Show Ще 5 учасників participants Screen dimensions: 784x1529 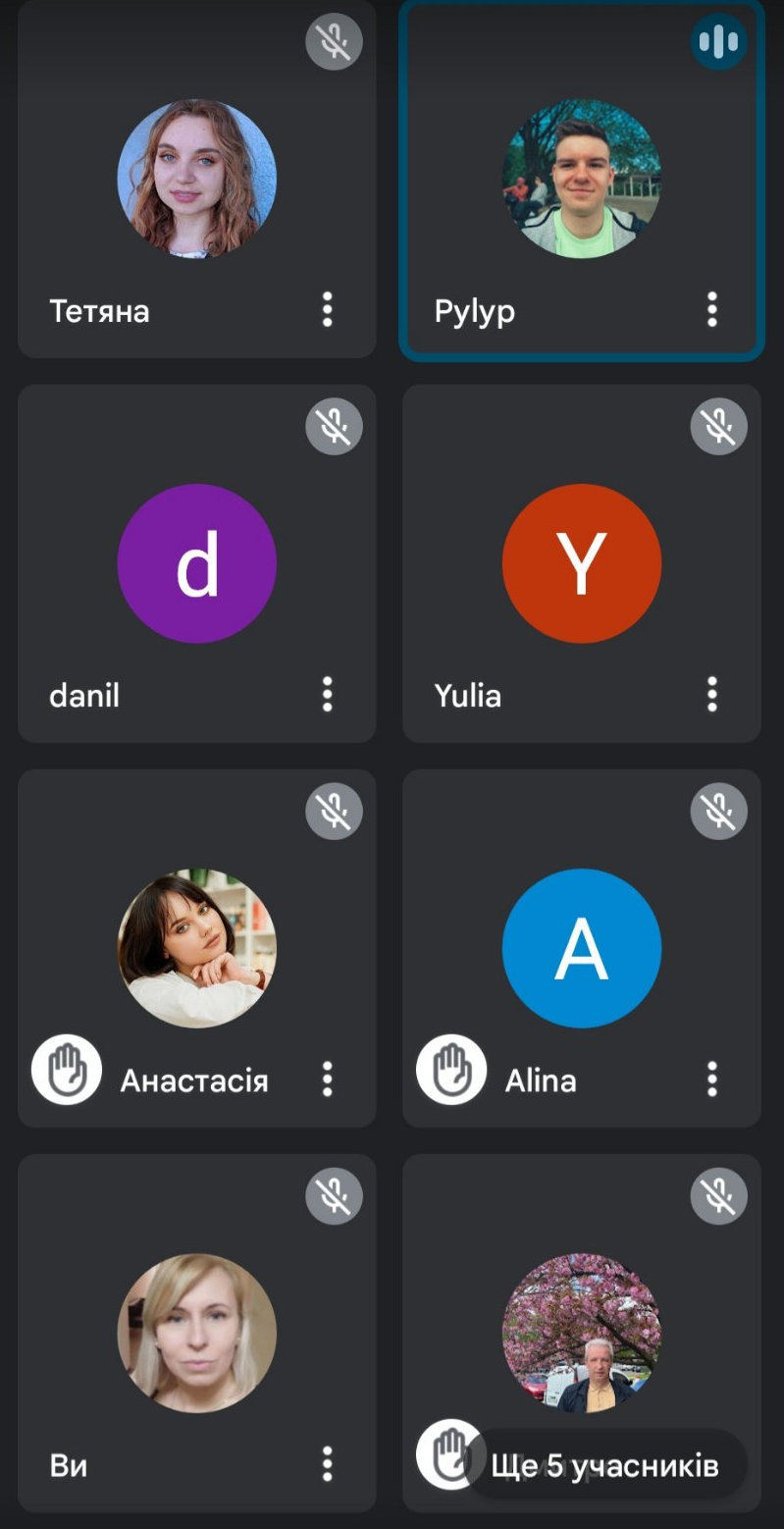(x=604, y=1465)
